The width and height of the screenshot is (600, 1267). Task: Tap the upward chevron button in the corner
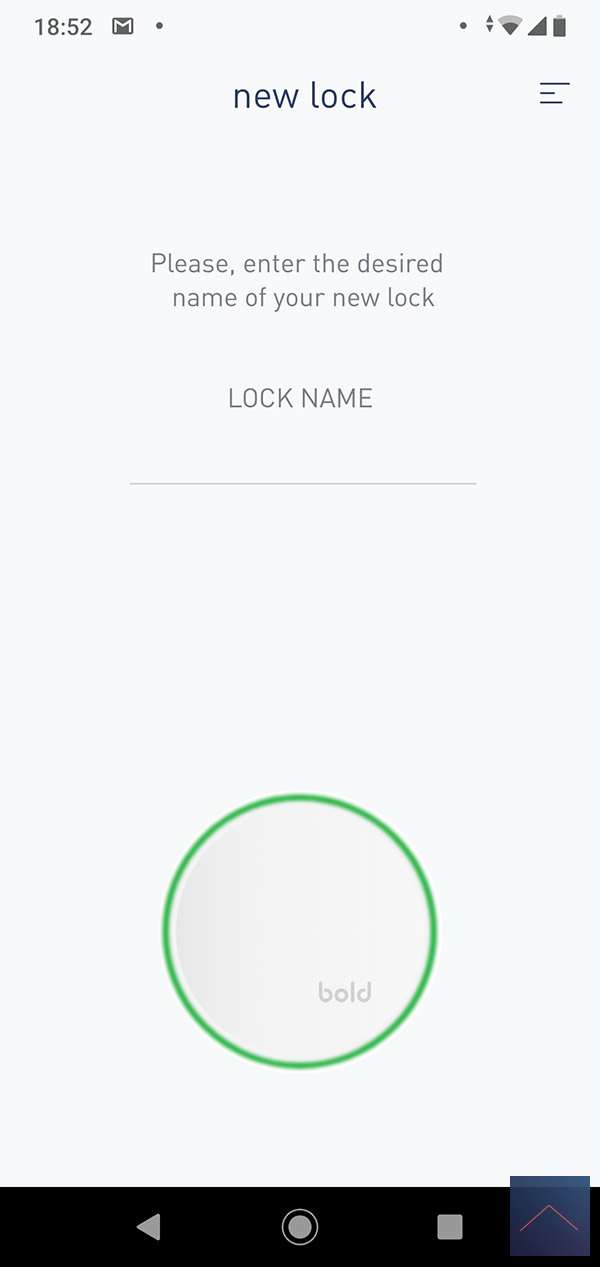coord(549,1216)
